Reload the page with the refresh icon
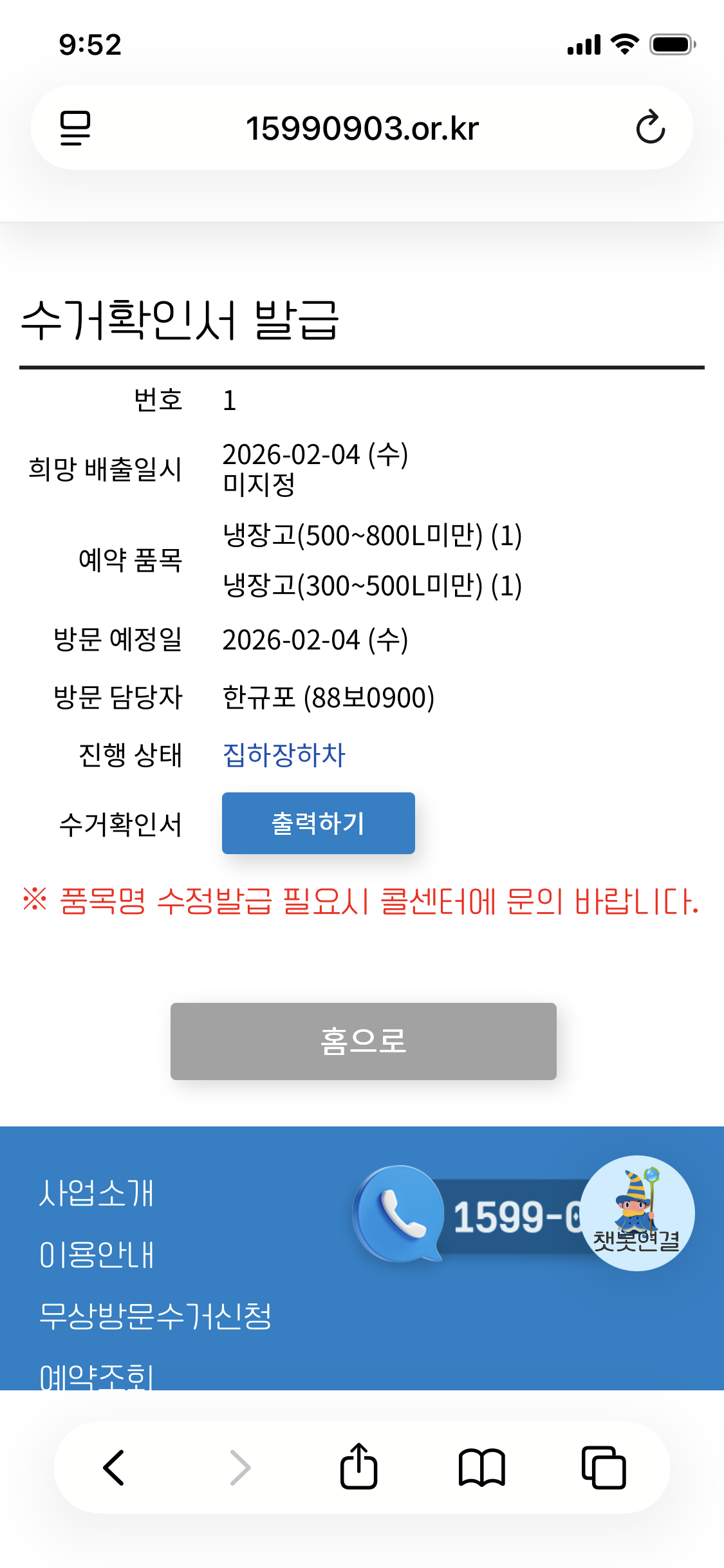The height and width of the screenshot is (1568, 724). click(650, 127)
